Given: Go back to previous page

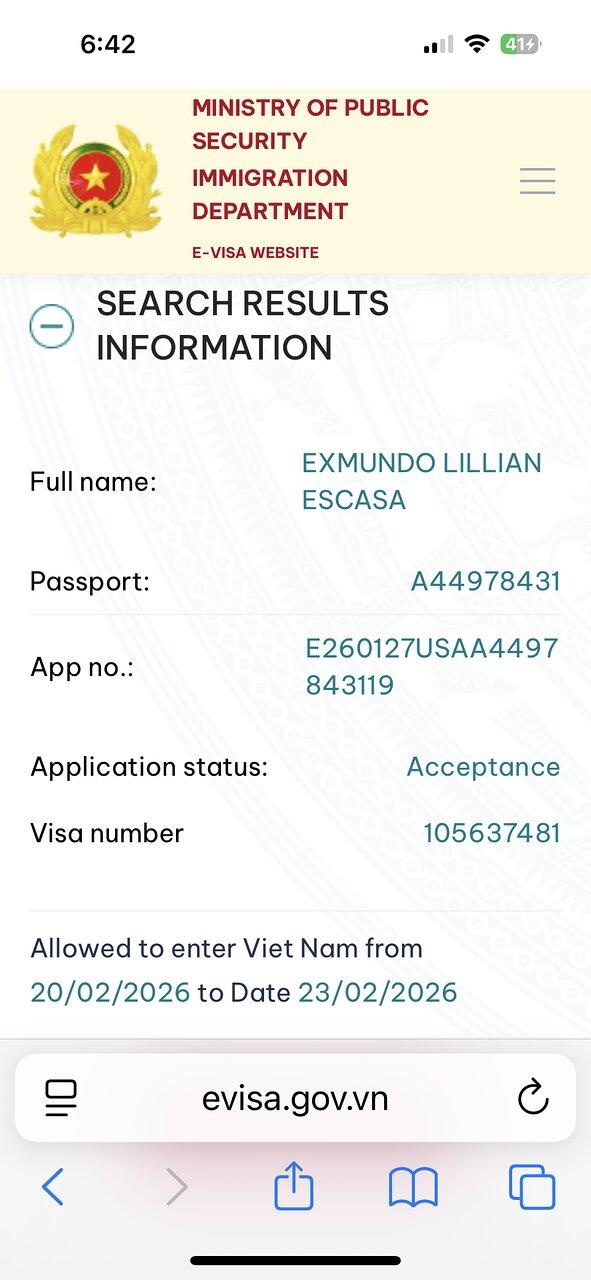Looking at the screenshot, I should tap(53, 1187).
